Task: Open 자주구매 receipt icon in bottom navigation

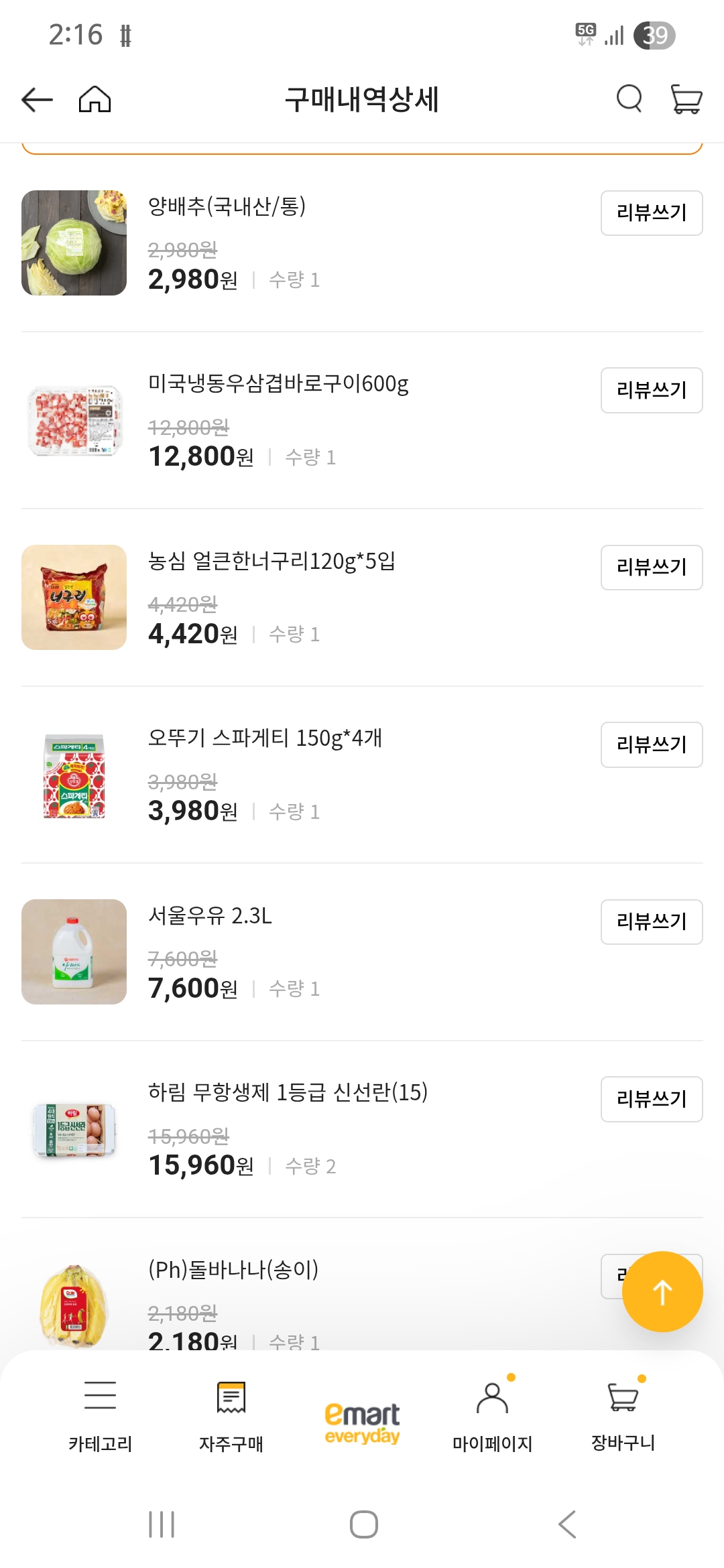Action: click(231, 1398)
